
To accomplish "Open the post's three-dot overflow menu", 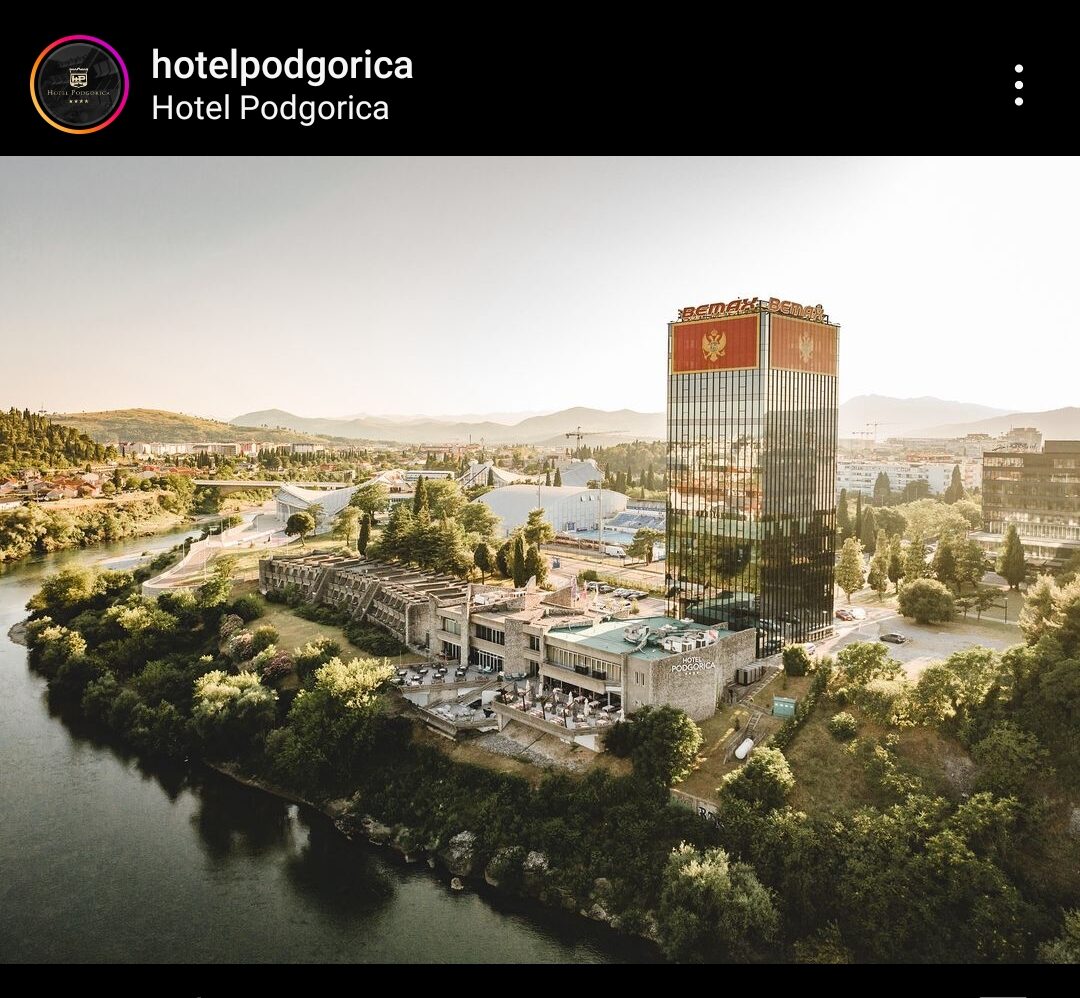I will tap(1018, 85).
